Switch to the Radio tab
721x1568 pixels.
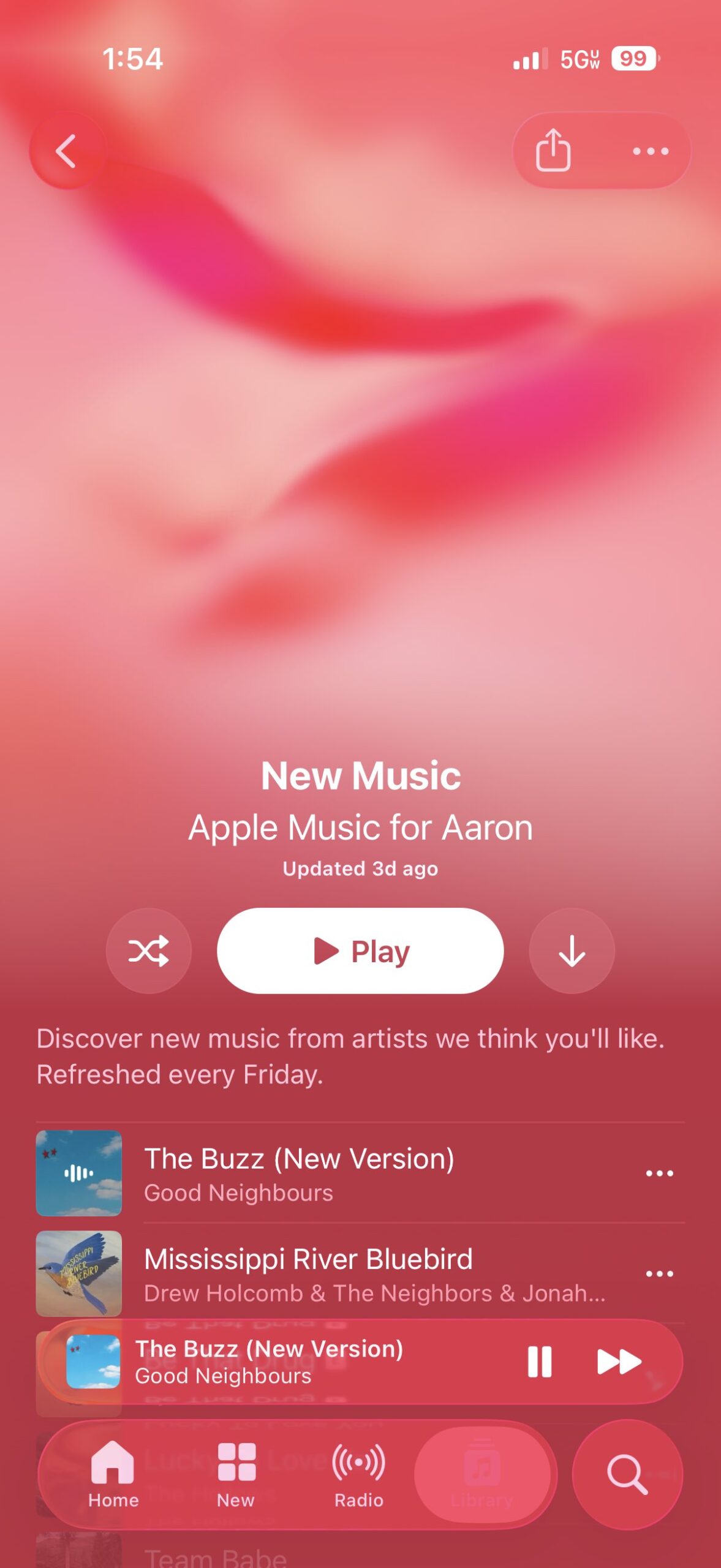[359, 1474]
